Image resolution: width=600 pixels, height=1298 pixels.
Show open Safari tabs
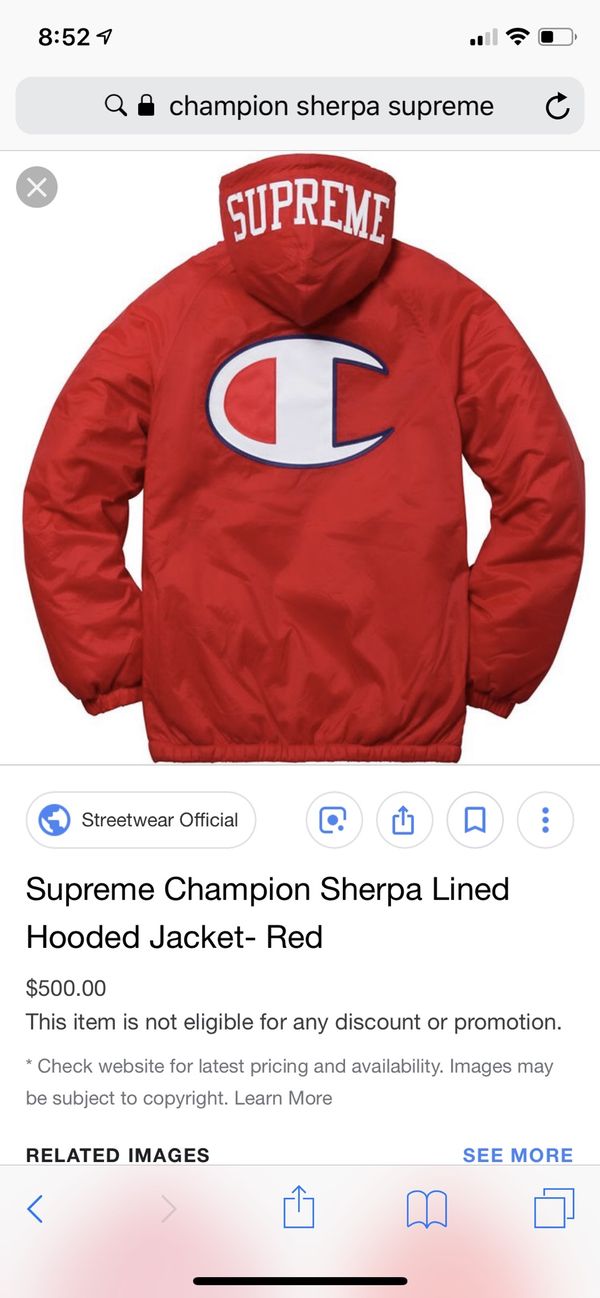coord(554,1208)
